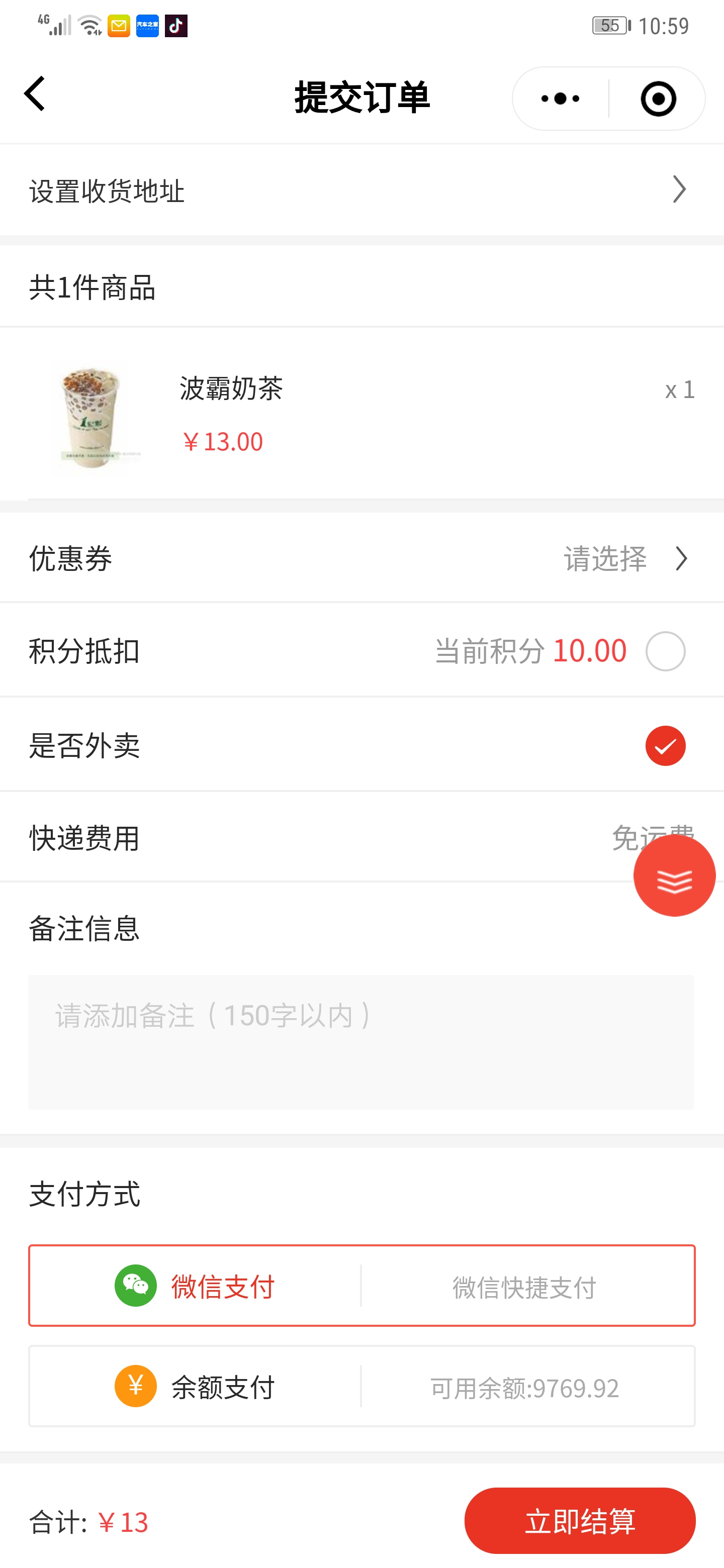Screen dimensions: 724x1568
Task: Enable 积分抵扣 points deduction
Action: pos(665,651)
